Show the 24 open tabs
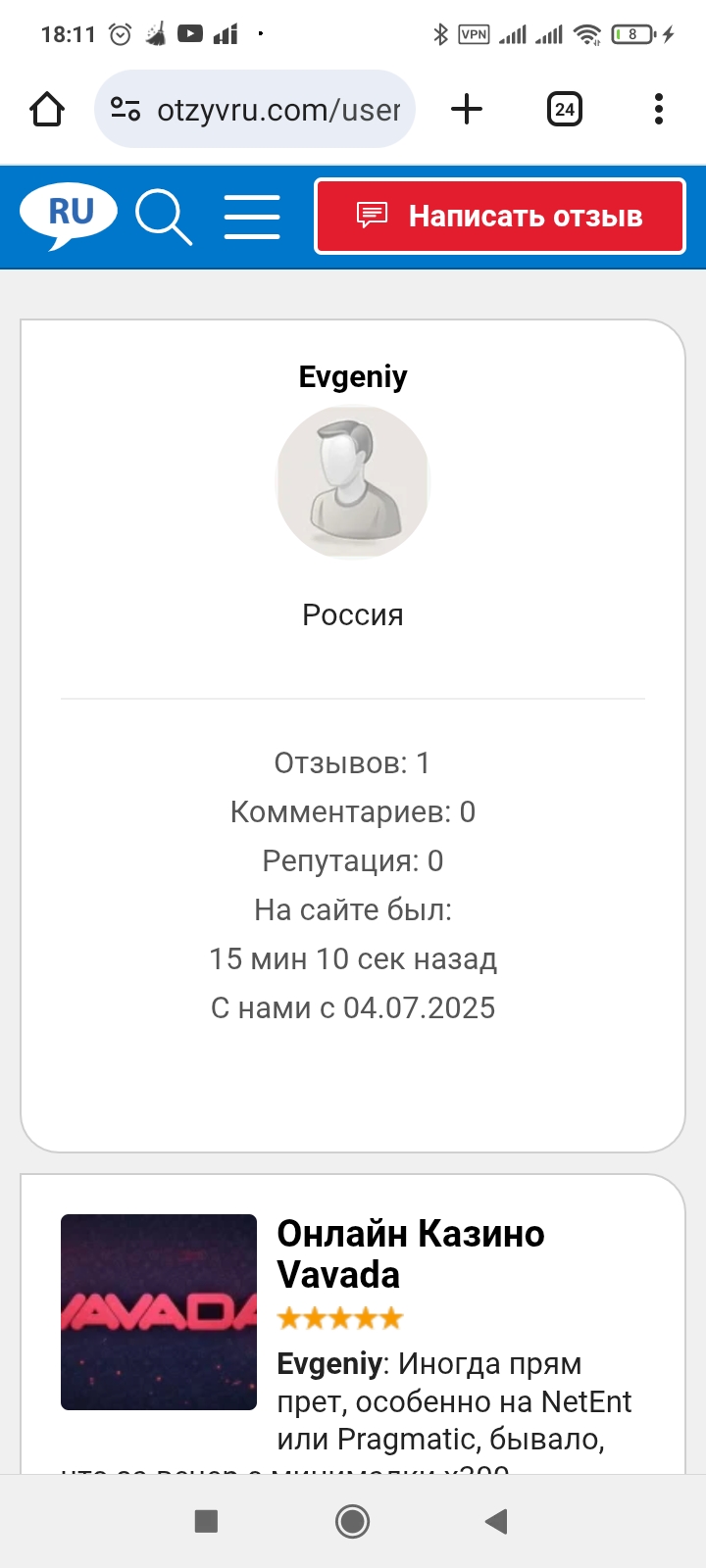The height and width of the screenshot is (1568, 706). pos(564,109)
